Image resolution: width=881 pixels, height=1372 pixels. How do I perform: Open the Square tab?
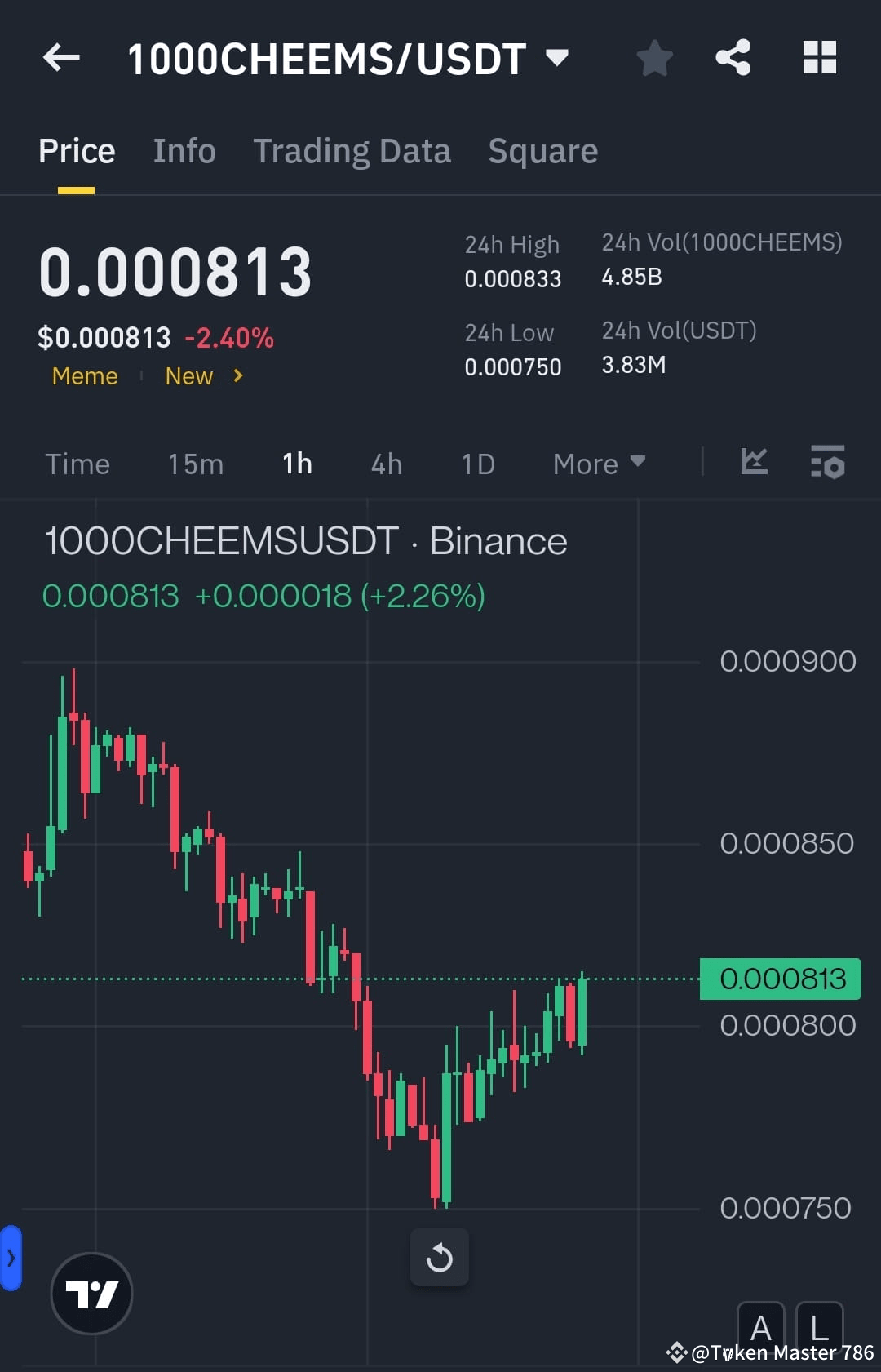click(x=542, y=150)
